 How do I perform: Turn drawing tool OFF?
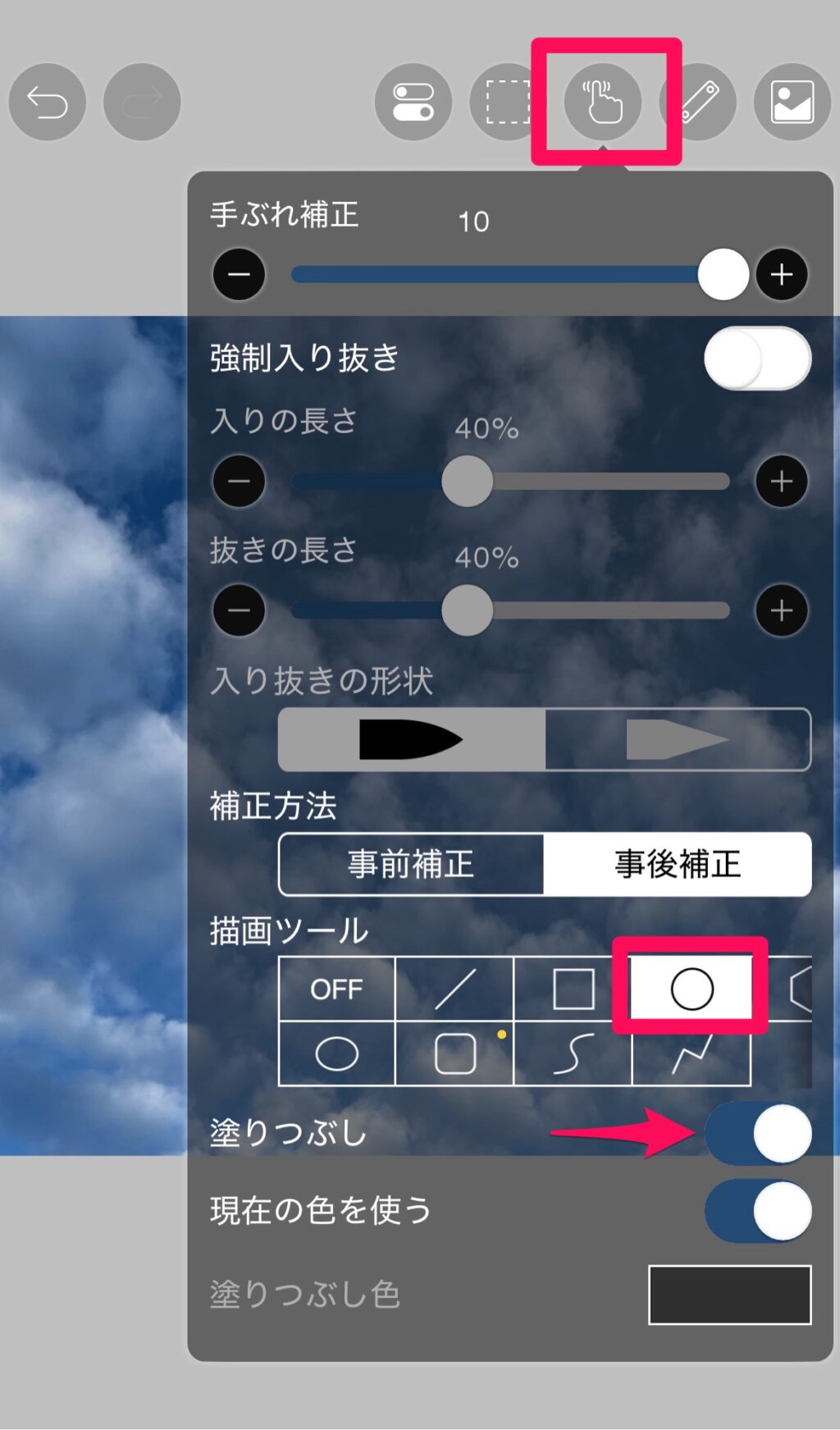point(336,989)
